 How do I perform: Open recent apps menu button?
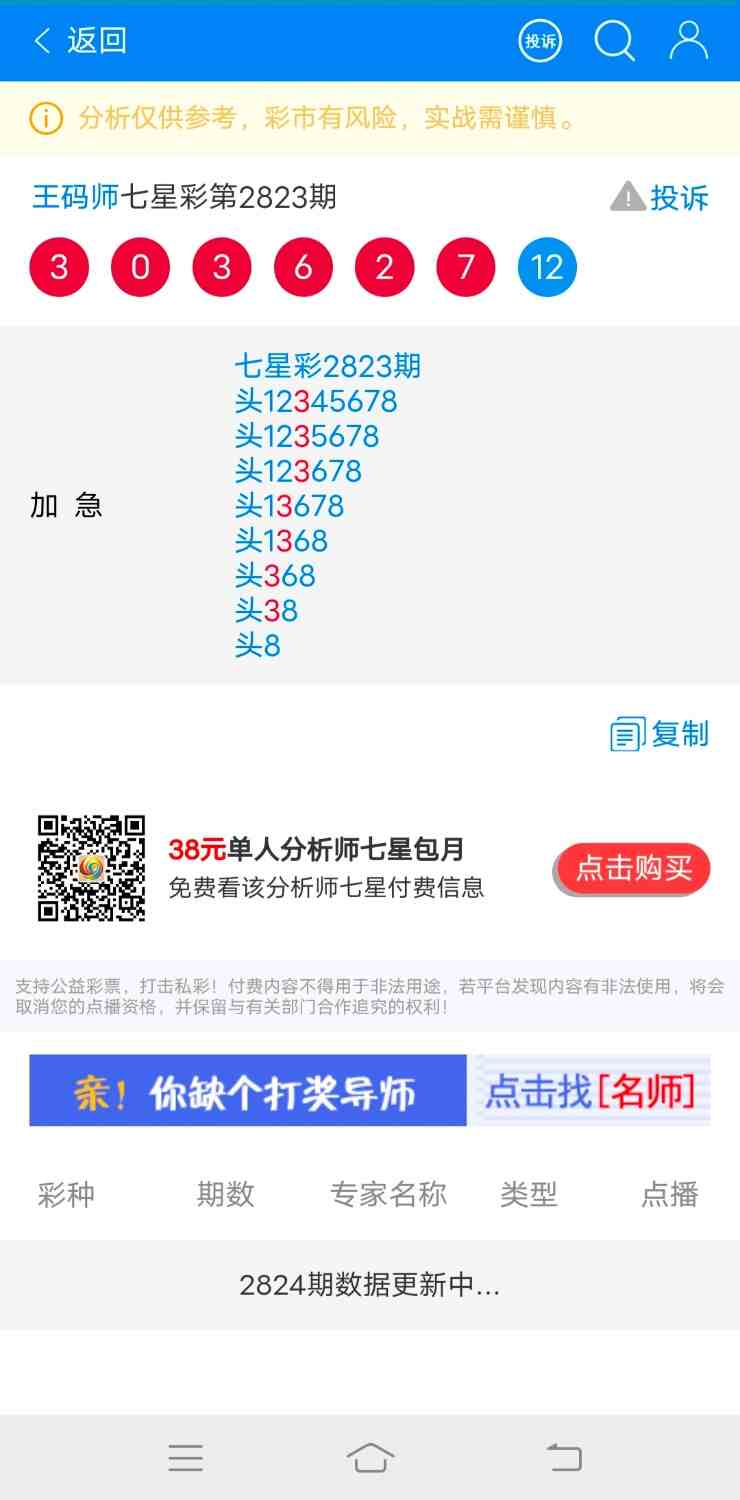click(x=186, y=1458)
